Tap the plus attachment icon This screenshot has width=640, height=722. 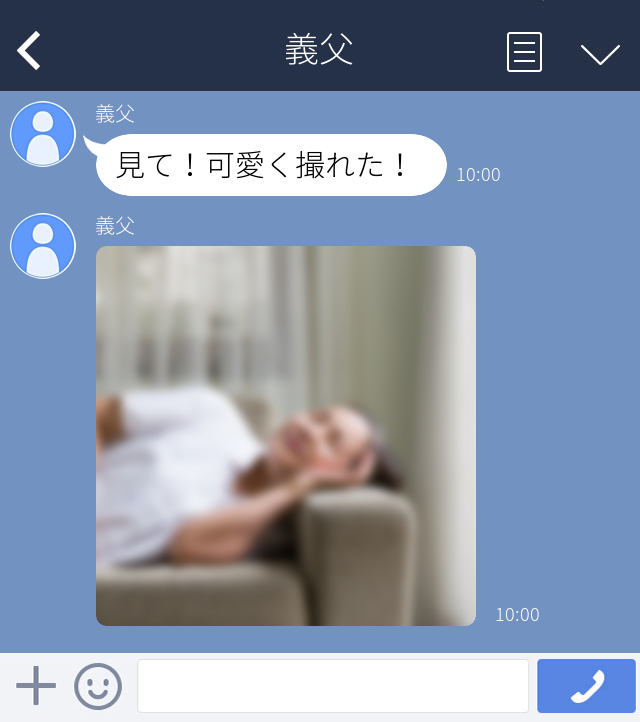36,686
